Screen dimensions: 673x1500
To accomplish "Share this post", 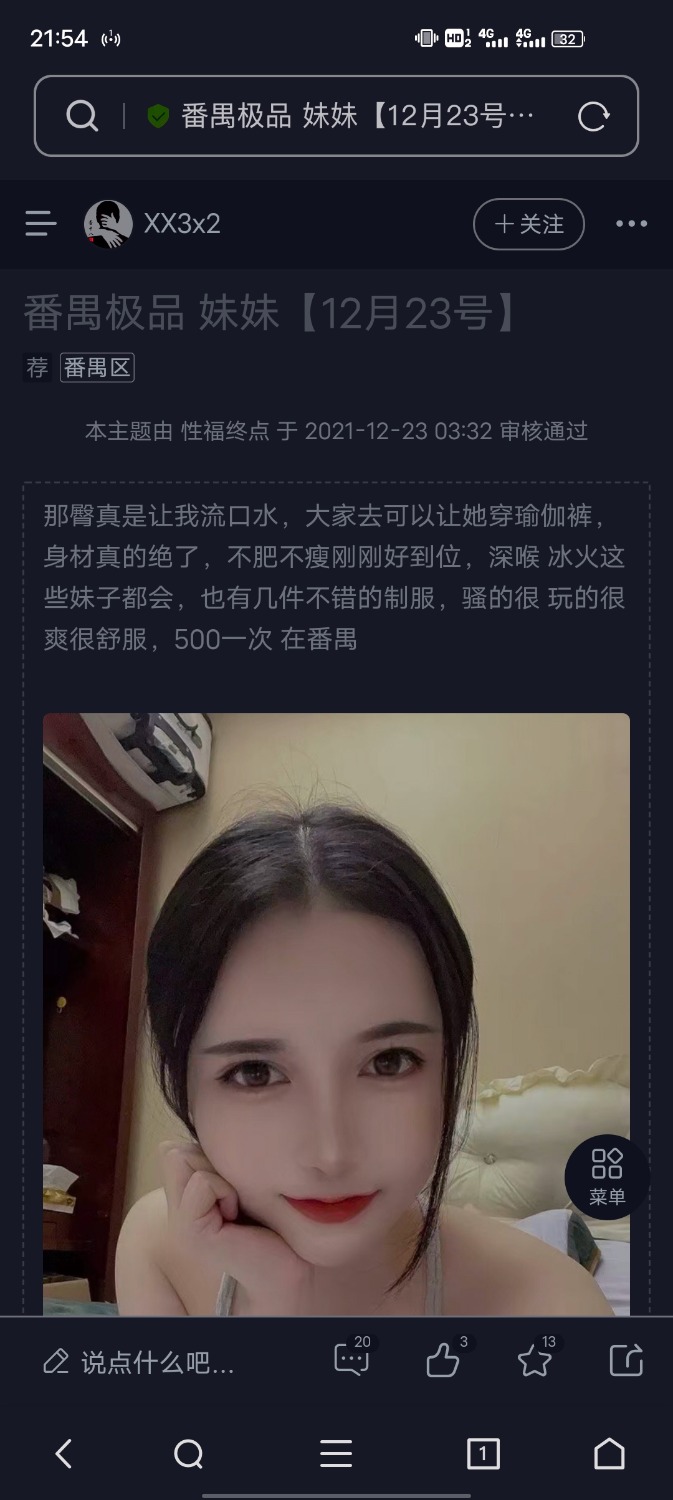I will [x=626, y=1360].
